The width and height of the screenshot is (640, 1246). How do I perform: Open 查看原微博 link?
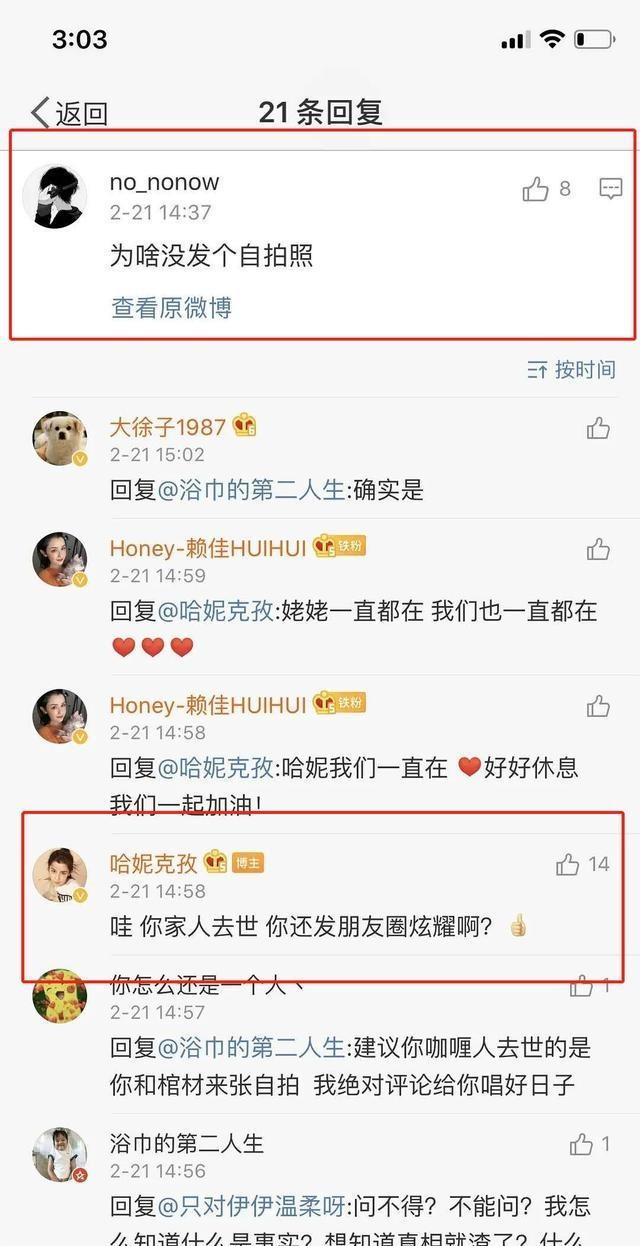pyautogui.click(x=171, y=307)
